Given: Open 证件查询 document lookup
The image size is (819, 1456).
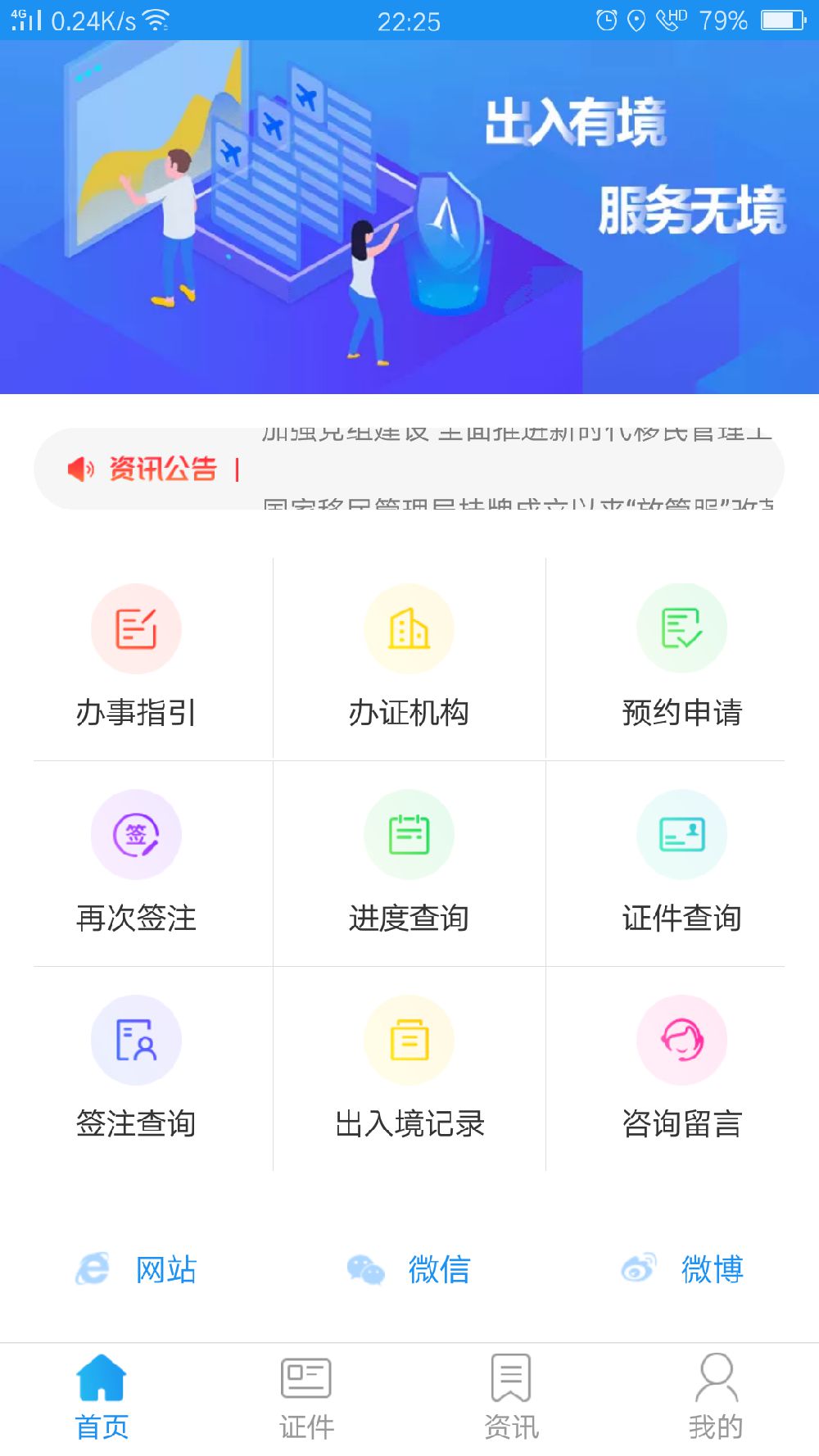Looking at the screenshot, I should coord(681,862).
